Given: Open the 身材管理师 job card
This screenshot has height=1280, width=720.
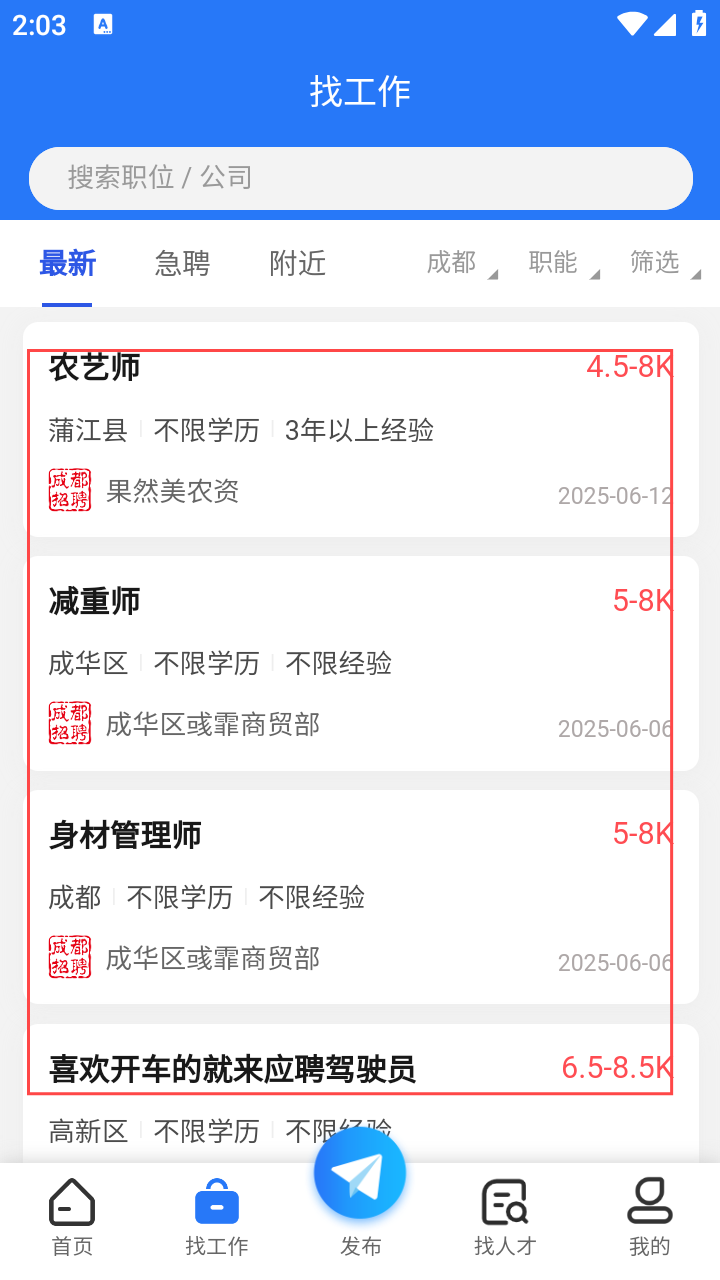Looking at the screenshot, I should pyautogui.click(x=360, y=897).
